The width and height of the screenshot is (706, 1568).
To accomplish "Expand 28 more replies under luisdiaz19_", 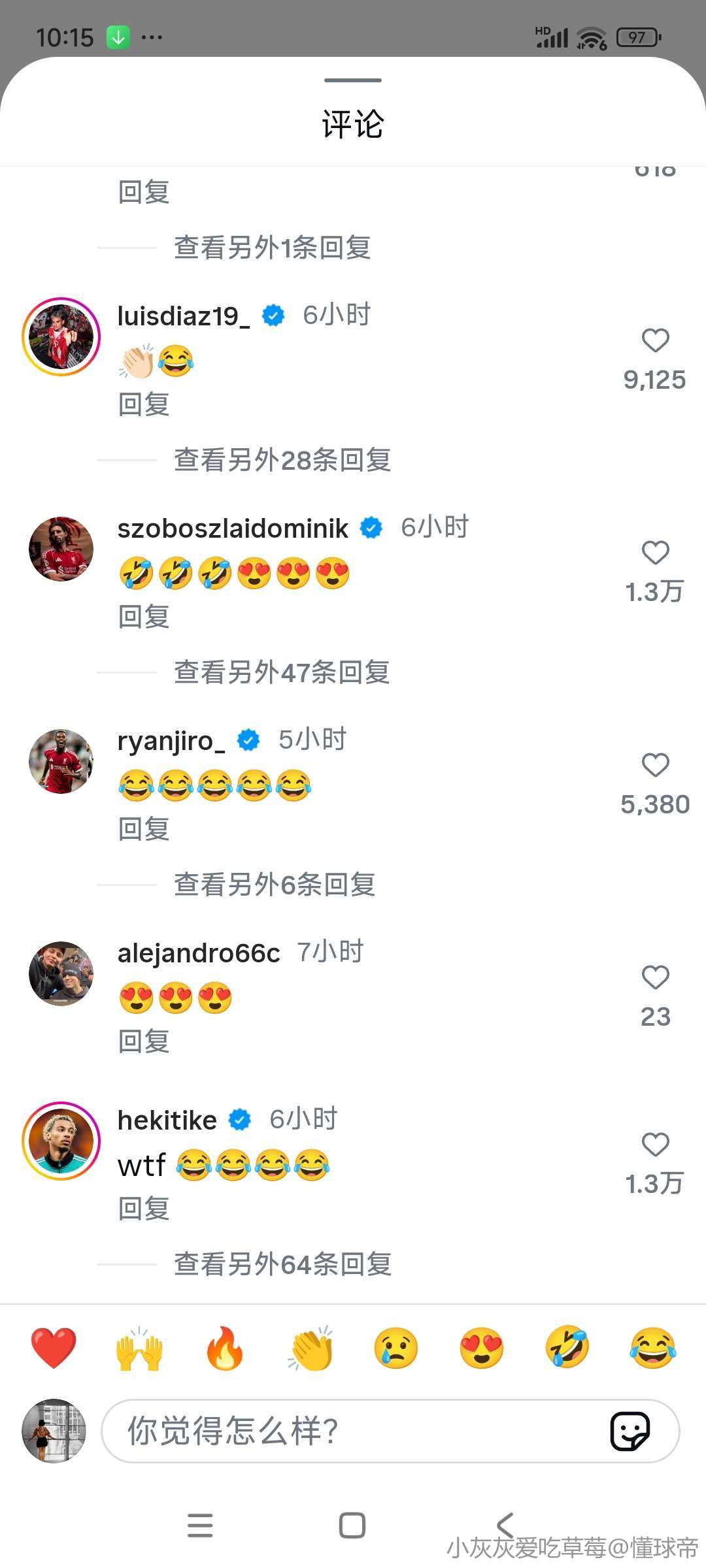I will [x=282, y=460].
